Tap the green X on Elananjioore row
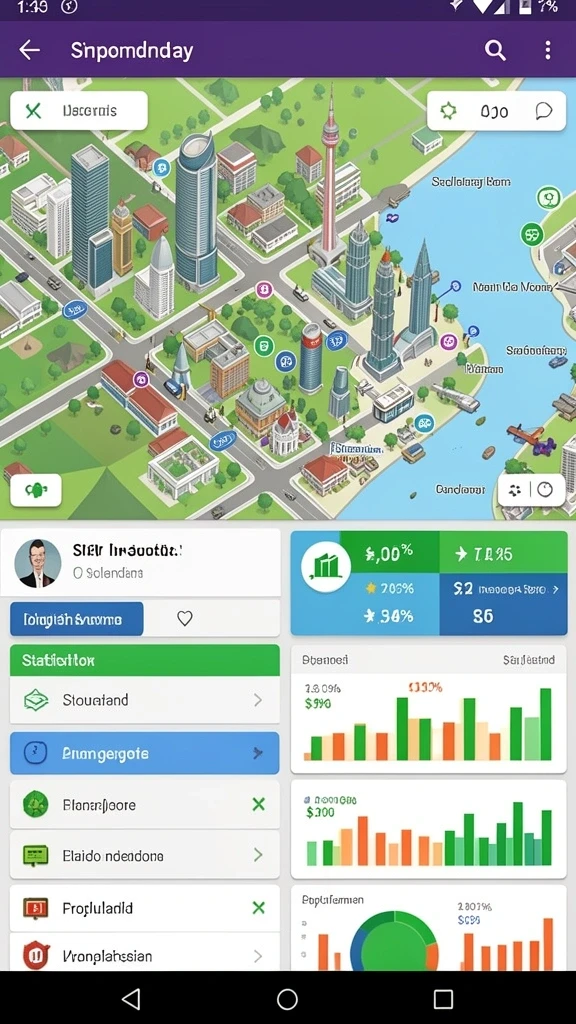Image resolution: width=576 pixels, height=1024 pixels. point(259,805)
